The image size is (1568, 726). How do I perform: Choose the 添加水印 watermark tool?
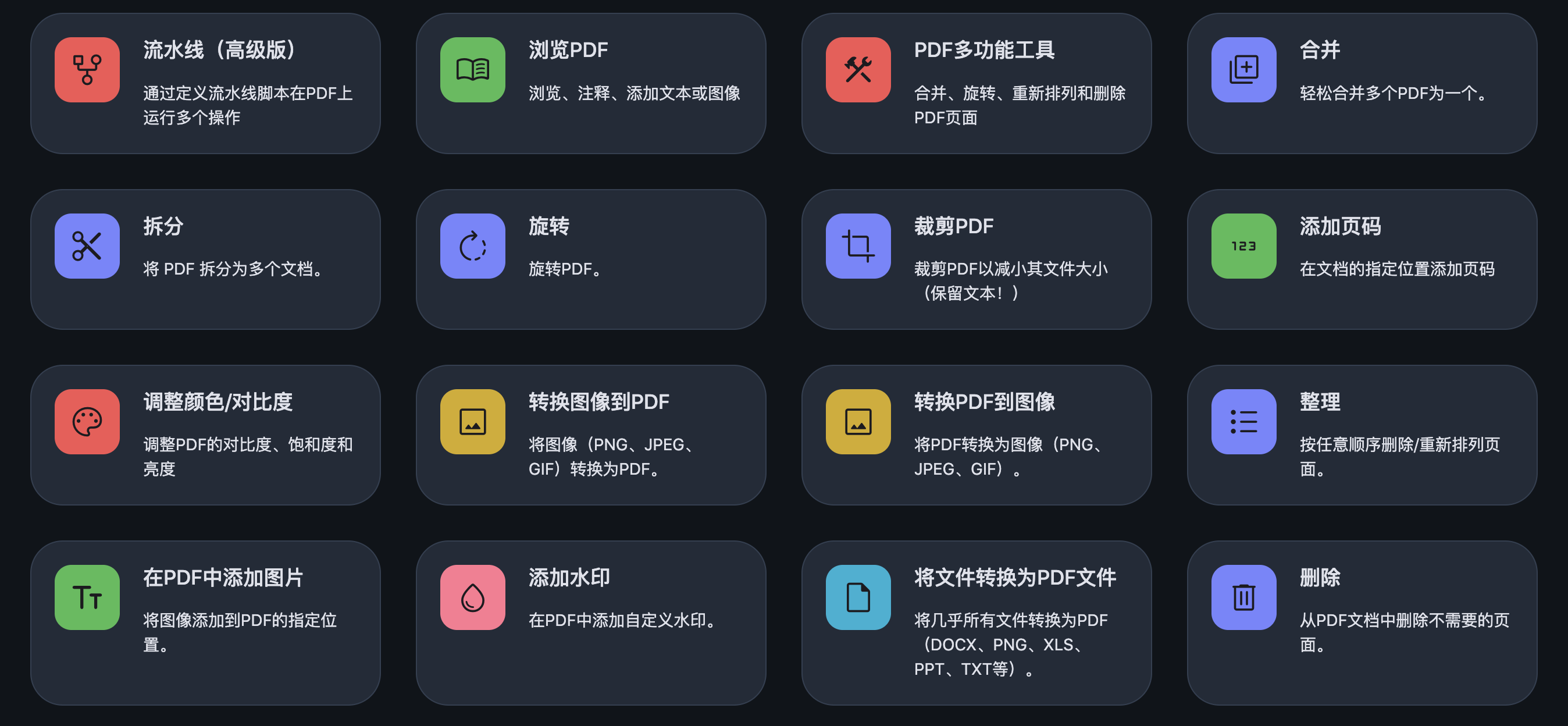coord(590,622)
